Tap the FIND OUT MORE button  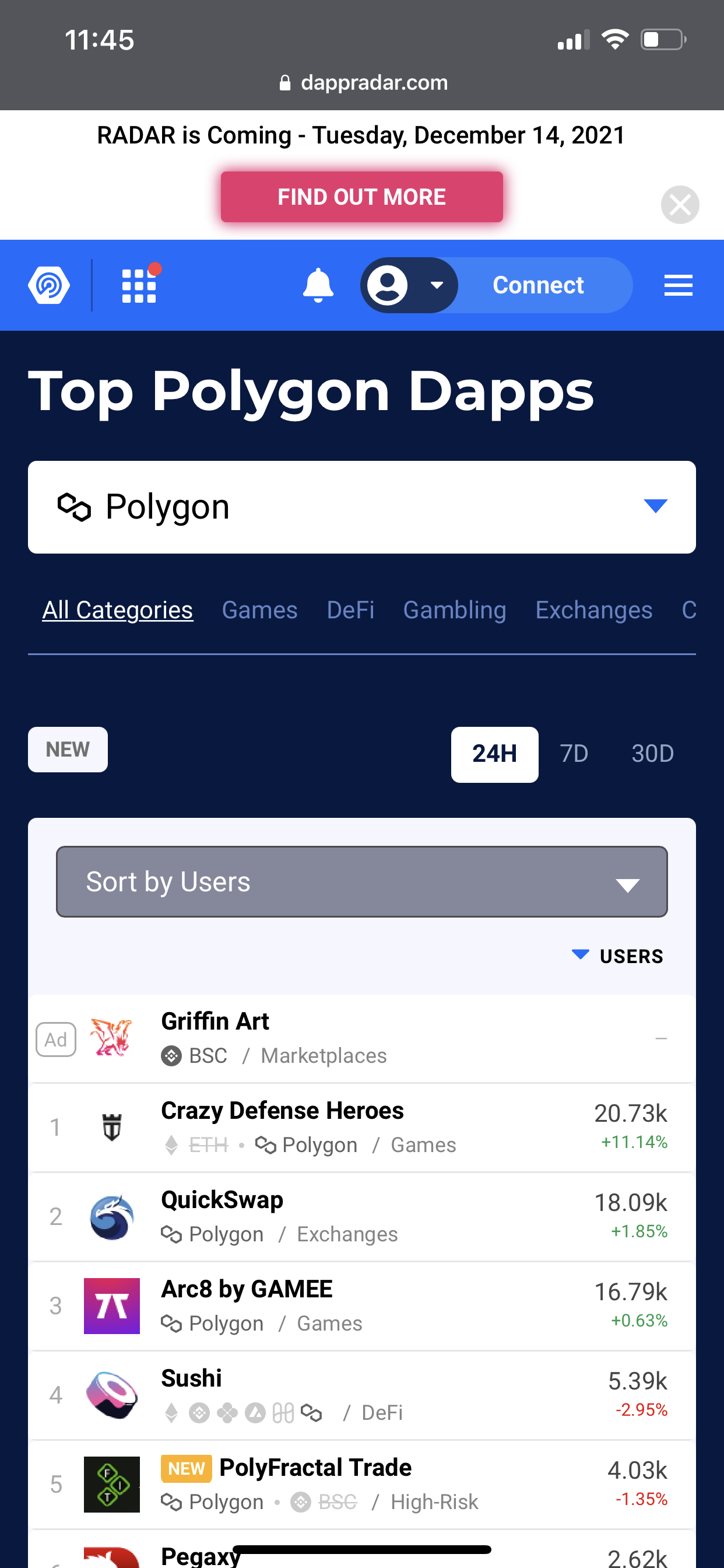click(x=361, y=197)
